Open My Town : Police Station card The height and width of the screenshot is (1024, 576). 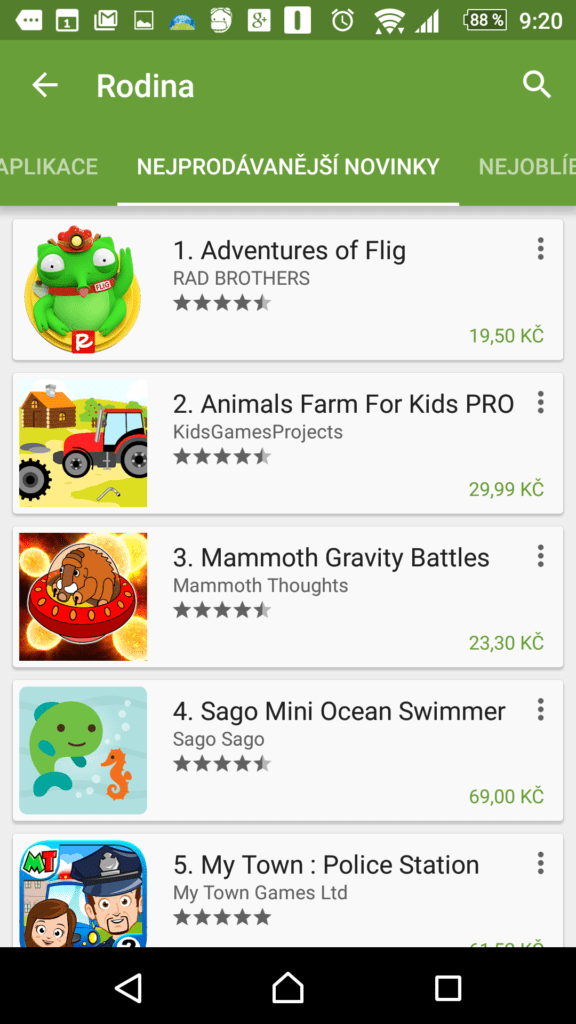point(288,891)
